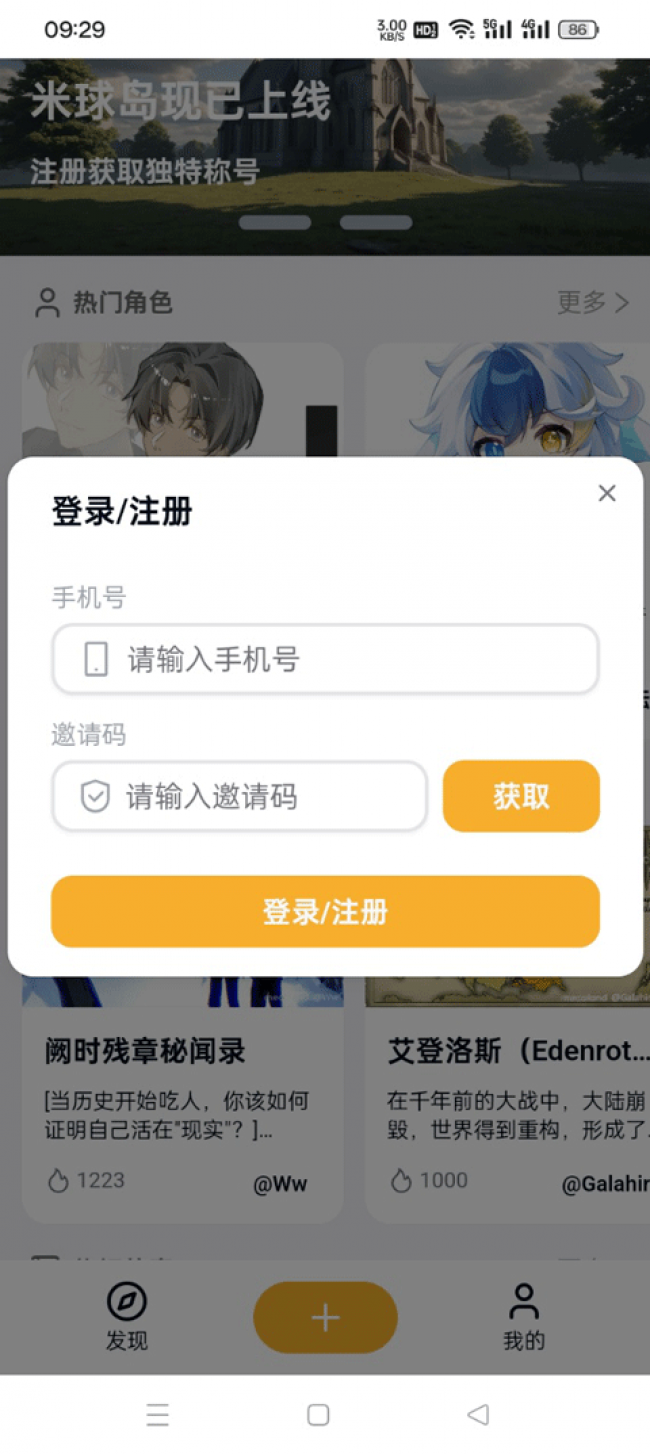Viewport: 650px width, 1454px height.
Task: Close the 登录/注册 dialog
Action: 606,493
